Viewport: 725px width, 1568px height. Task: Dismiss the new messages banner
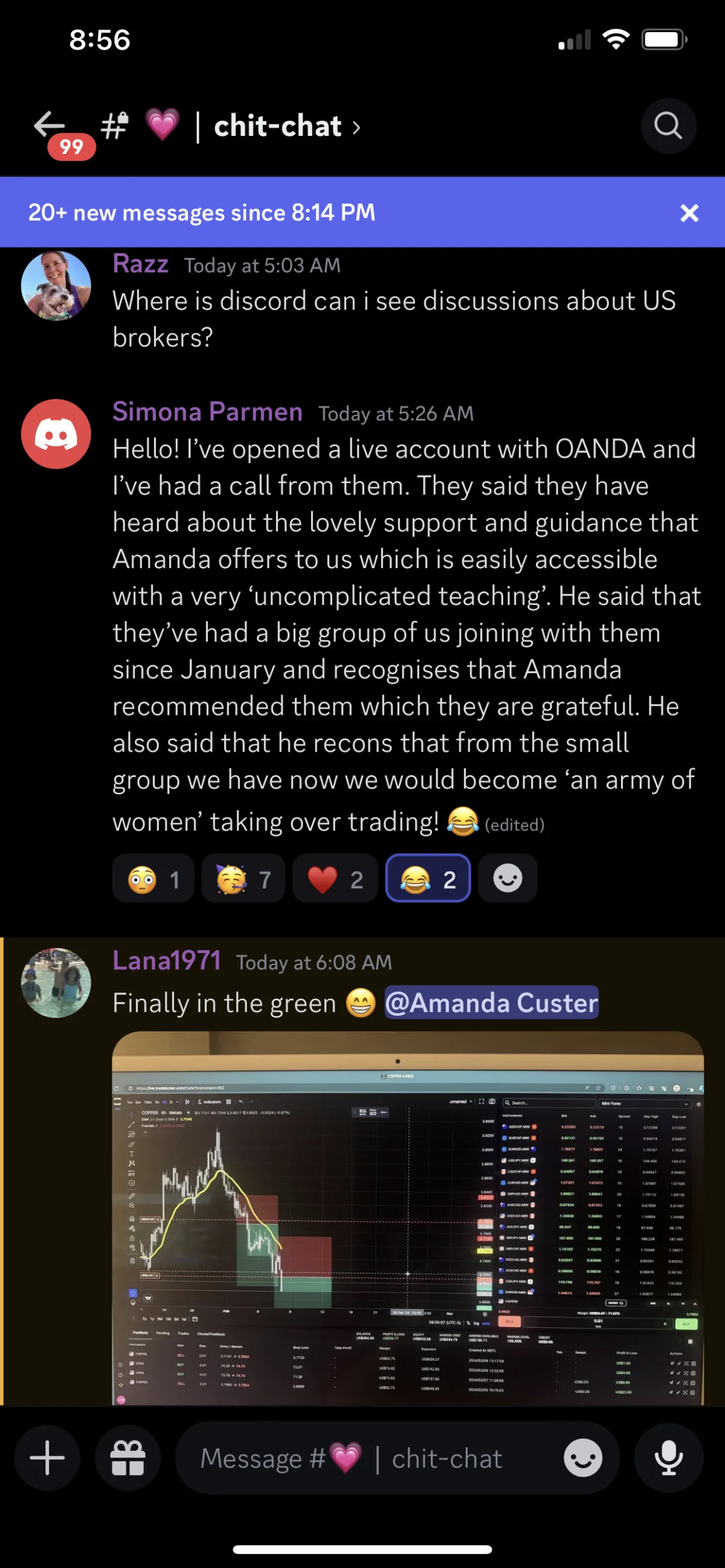tap(689, 213)
